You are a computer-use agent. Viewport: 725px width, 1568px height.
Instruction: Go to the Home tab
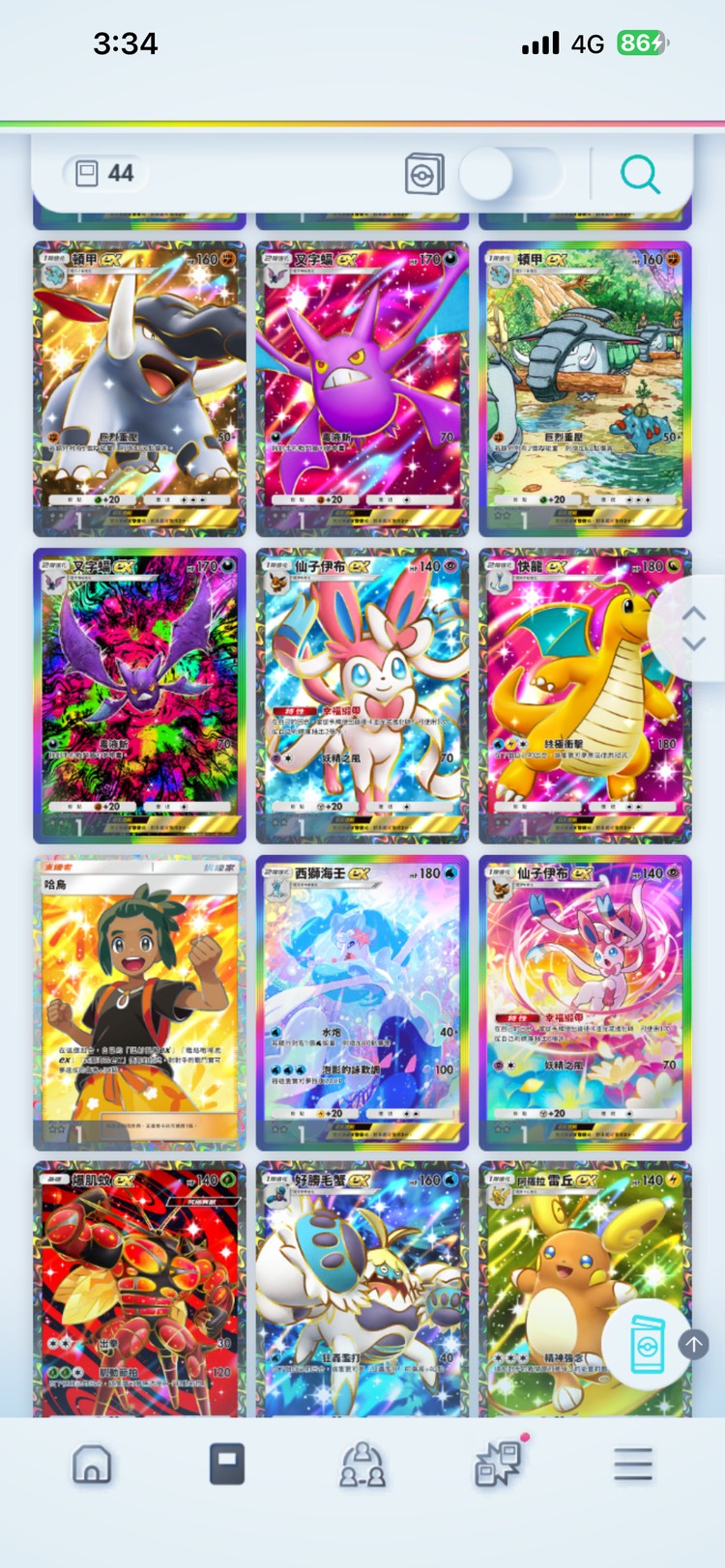[x=92, y=1465]
